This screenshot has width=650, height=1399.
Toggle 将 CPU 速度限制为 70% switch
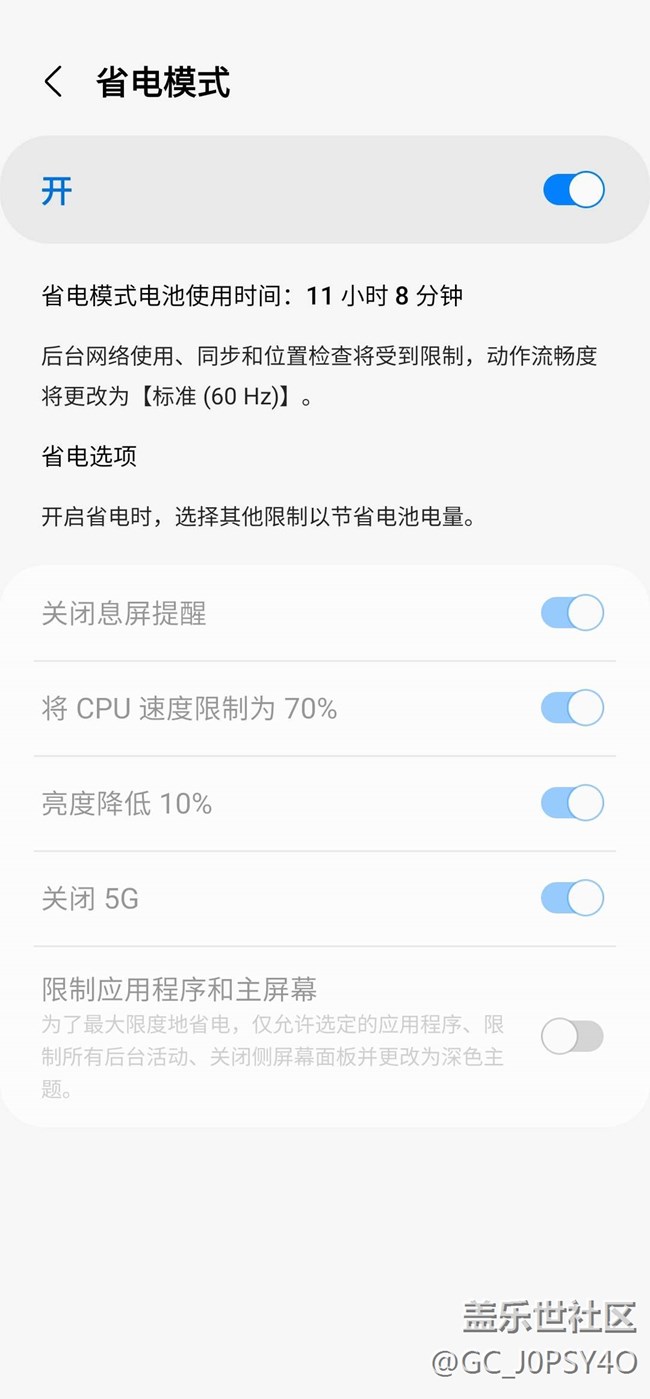pos(572,708)
